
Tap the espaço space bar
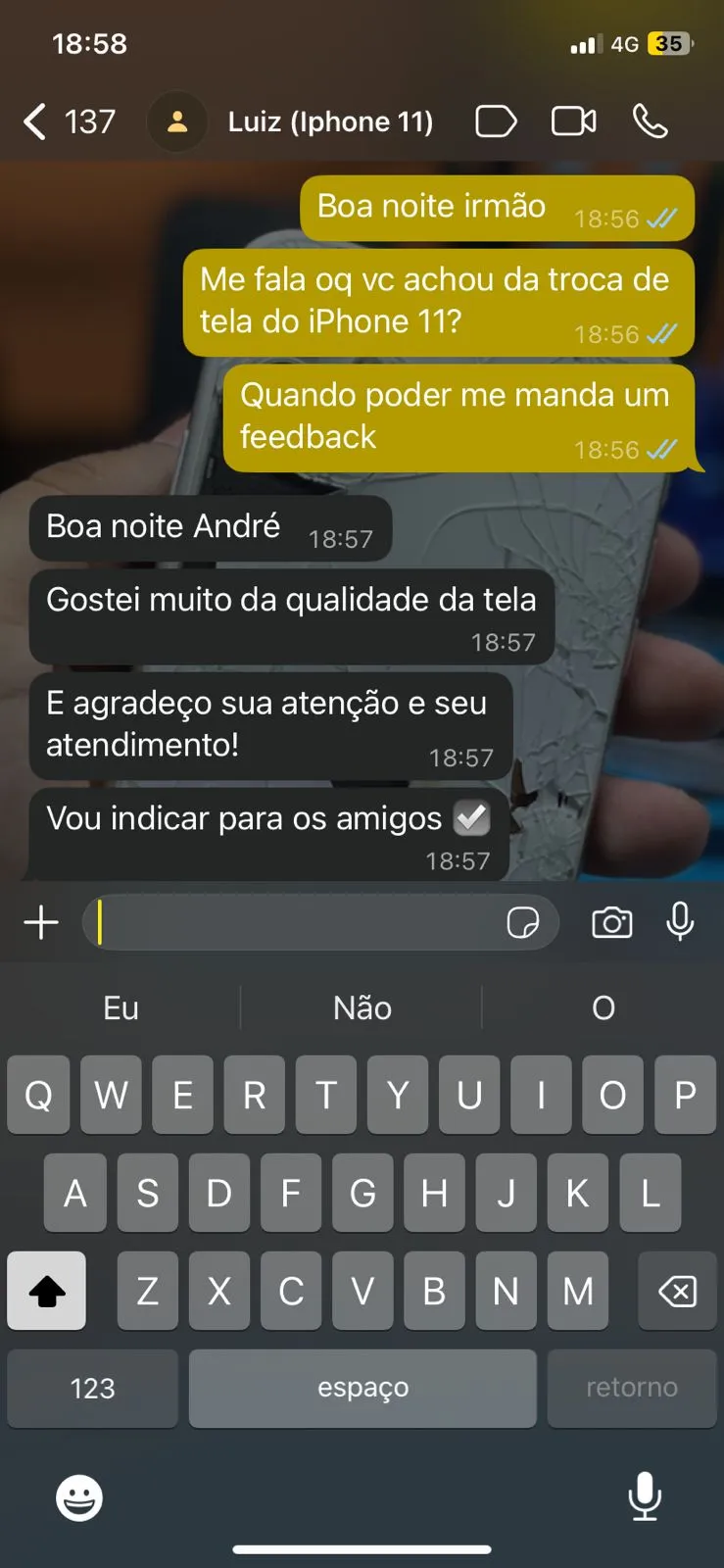tap(362, 1388)
